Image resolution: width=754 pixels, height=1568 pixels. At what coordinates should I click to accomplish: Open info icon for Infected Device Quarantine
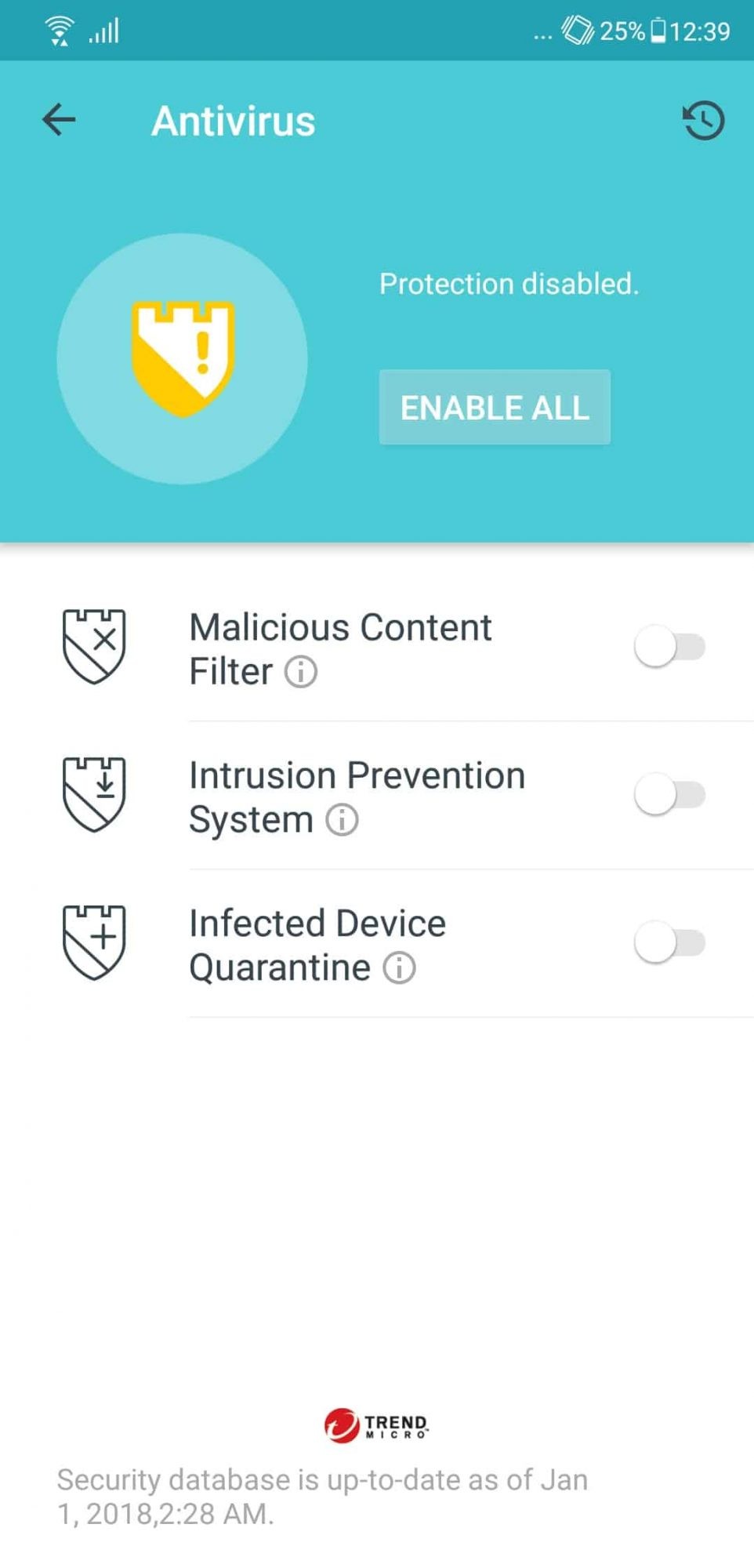tap(399, 968)
